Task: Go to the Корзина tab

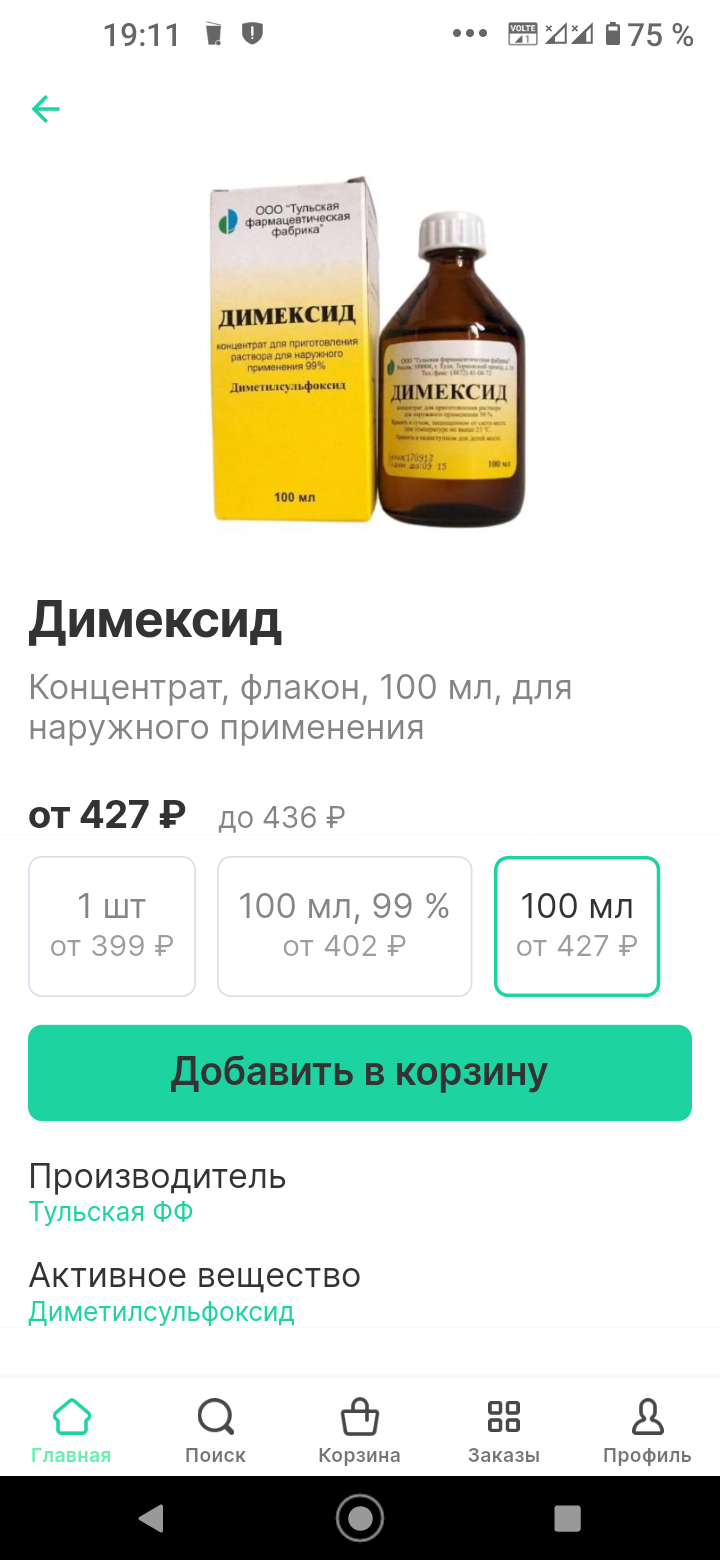Action: [359, 1430]
